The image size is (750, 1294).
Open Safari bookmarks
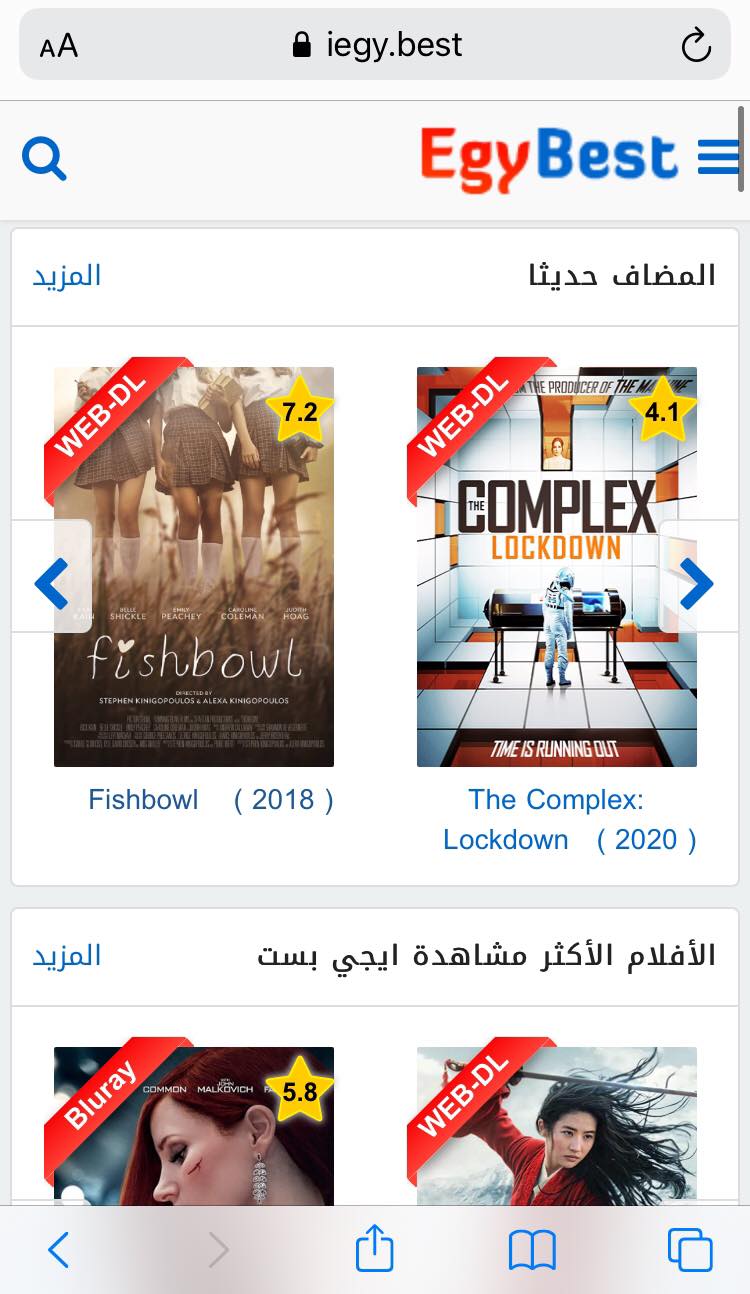pyautogui.click(x=532, y=1250)
